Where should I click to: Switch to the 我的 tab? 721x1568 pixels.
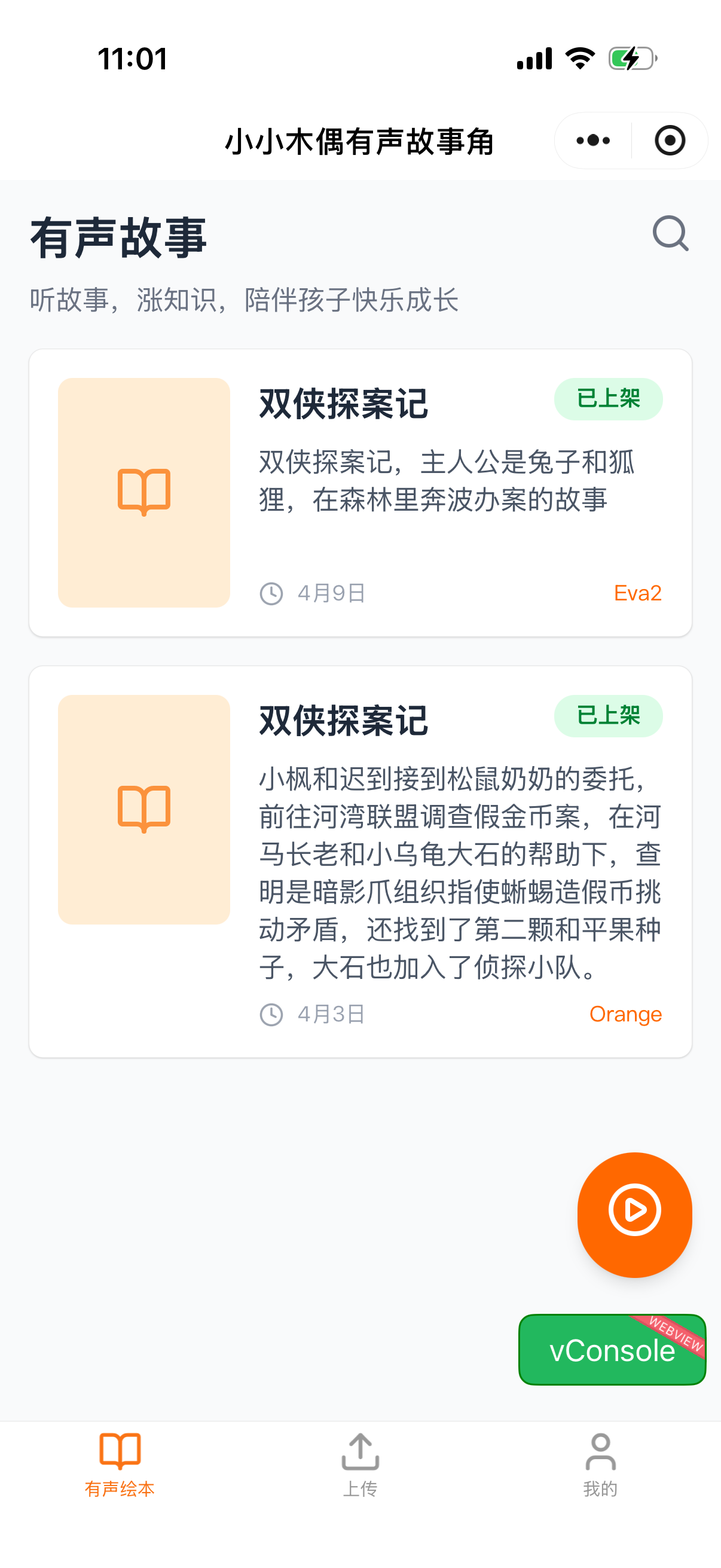click(x=601, y=1473)
